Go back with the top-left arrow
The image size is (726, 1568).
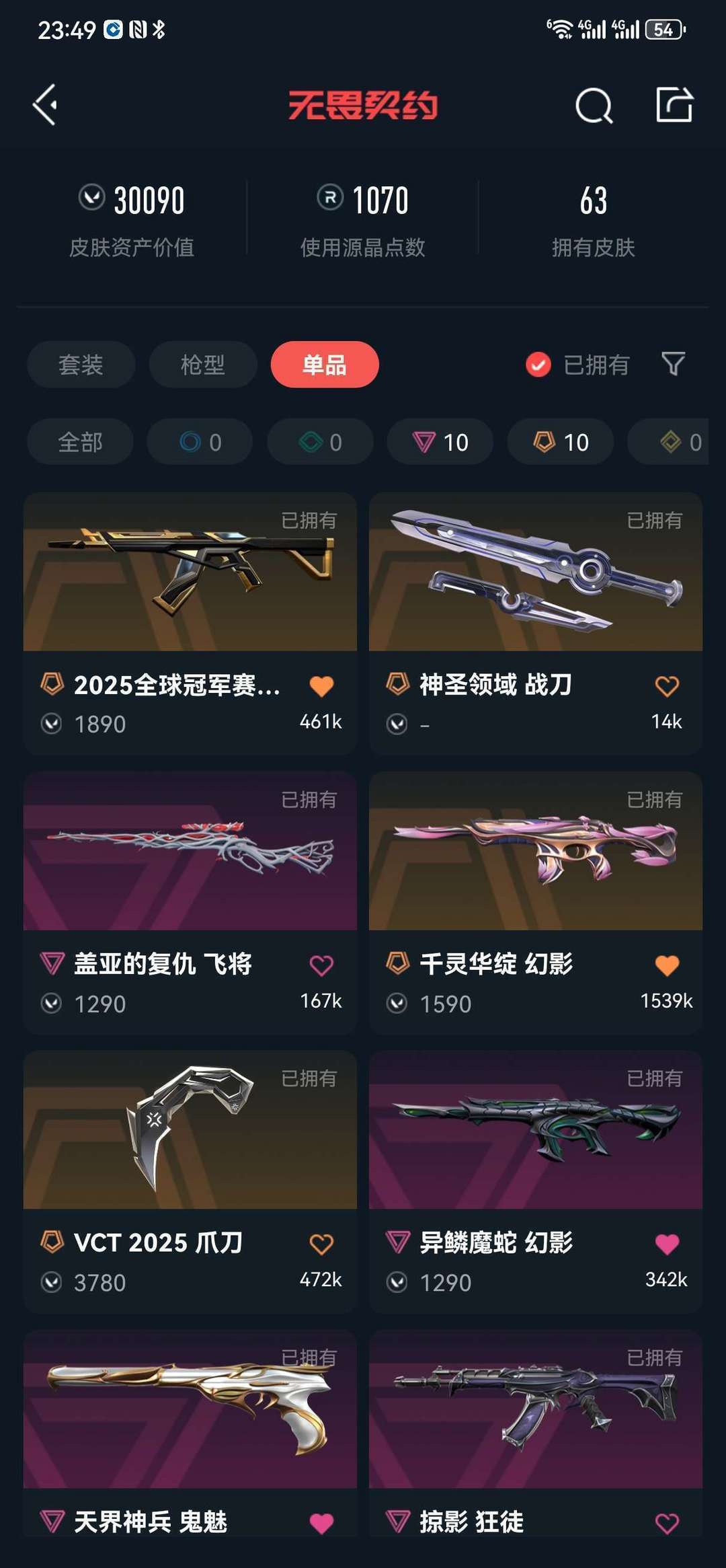[45, 105]
